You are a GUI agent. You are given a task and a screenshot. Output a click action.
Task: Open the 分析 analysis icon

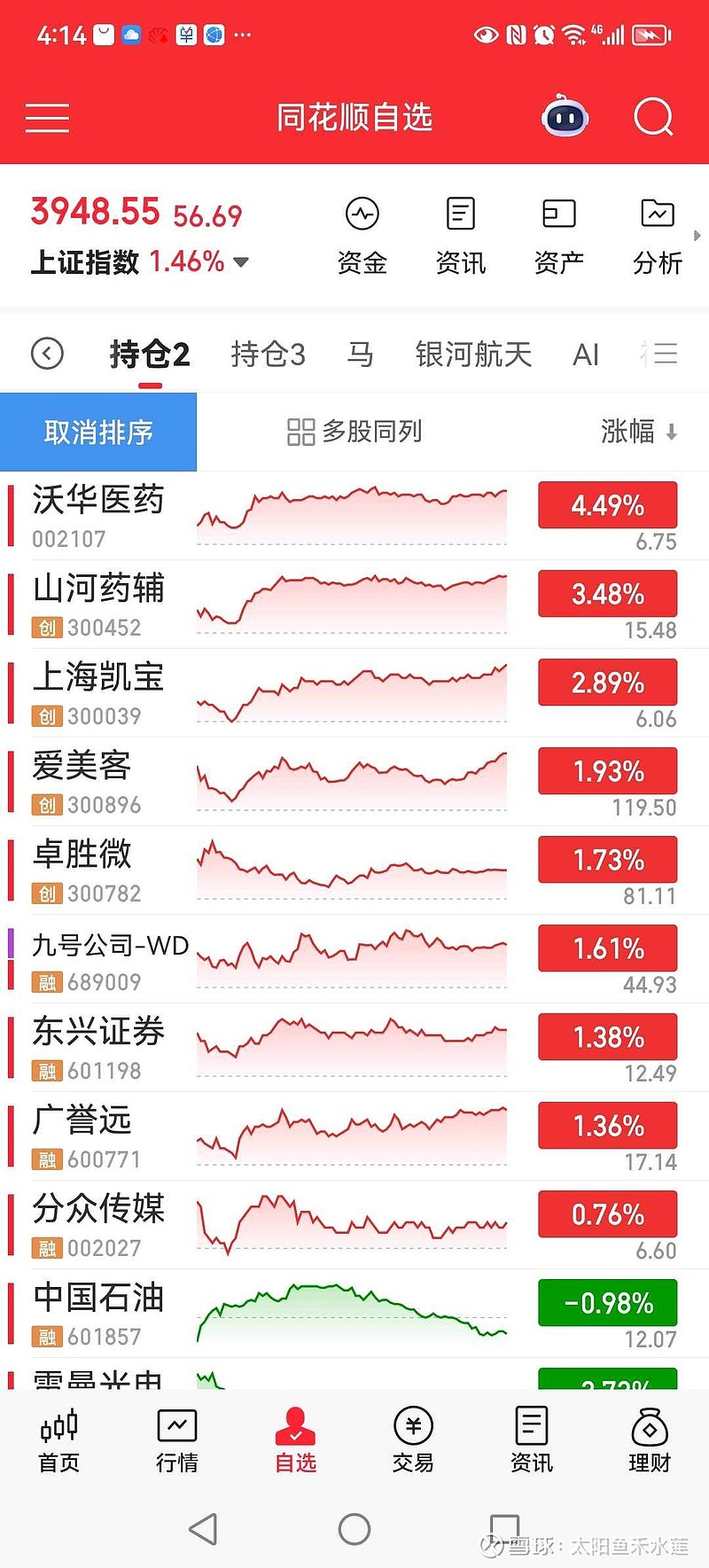pyautogui.click(x=657, y=232)
